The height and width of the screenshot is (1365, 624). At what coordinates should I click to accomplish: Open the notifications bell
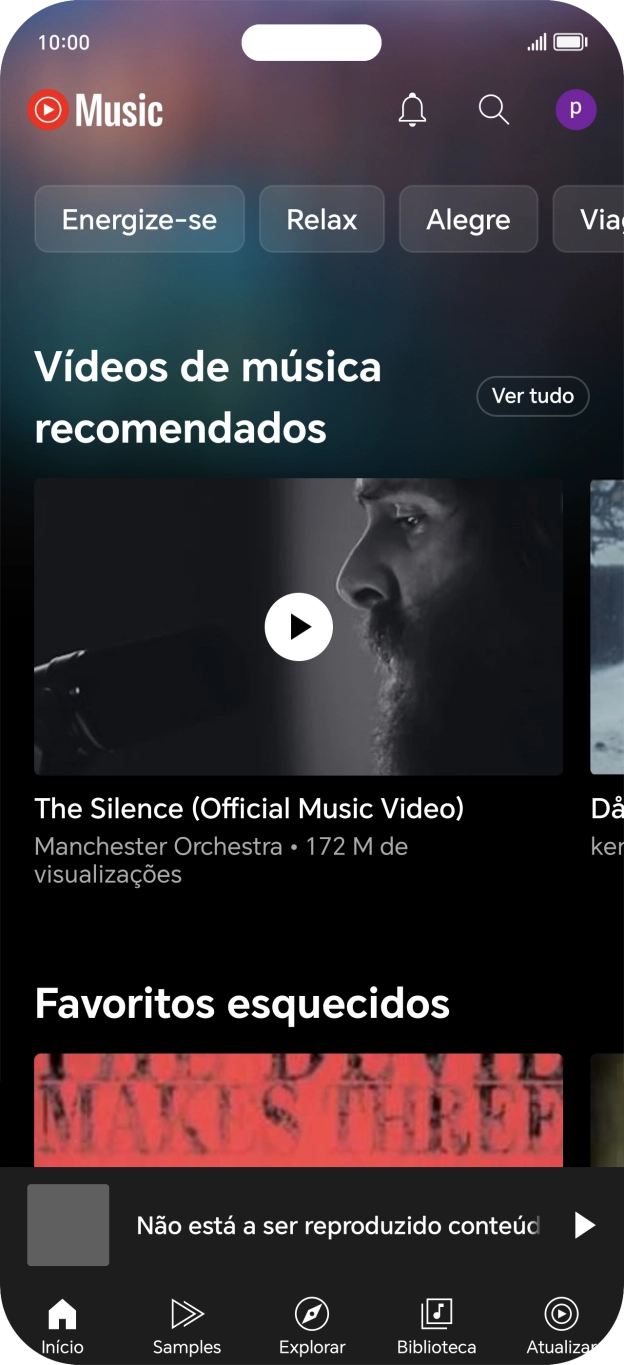(x=412, y=110)
